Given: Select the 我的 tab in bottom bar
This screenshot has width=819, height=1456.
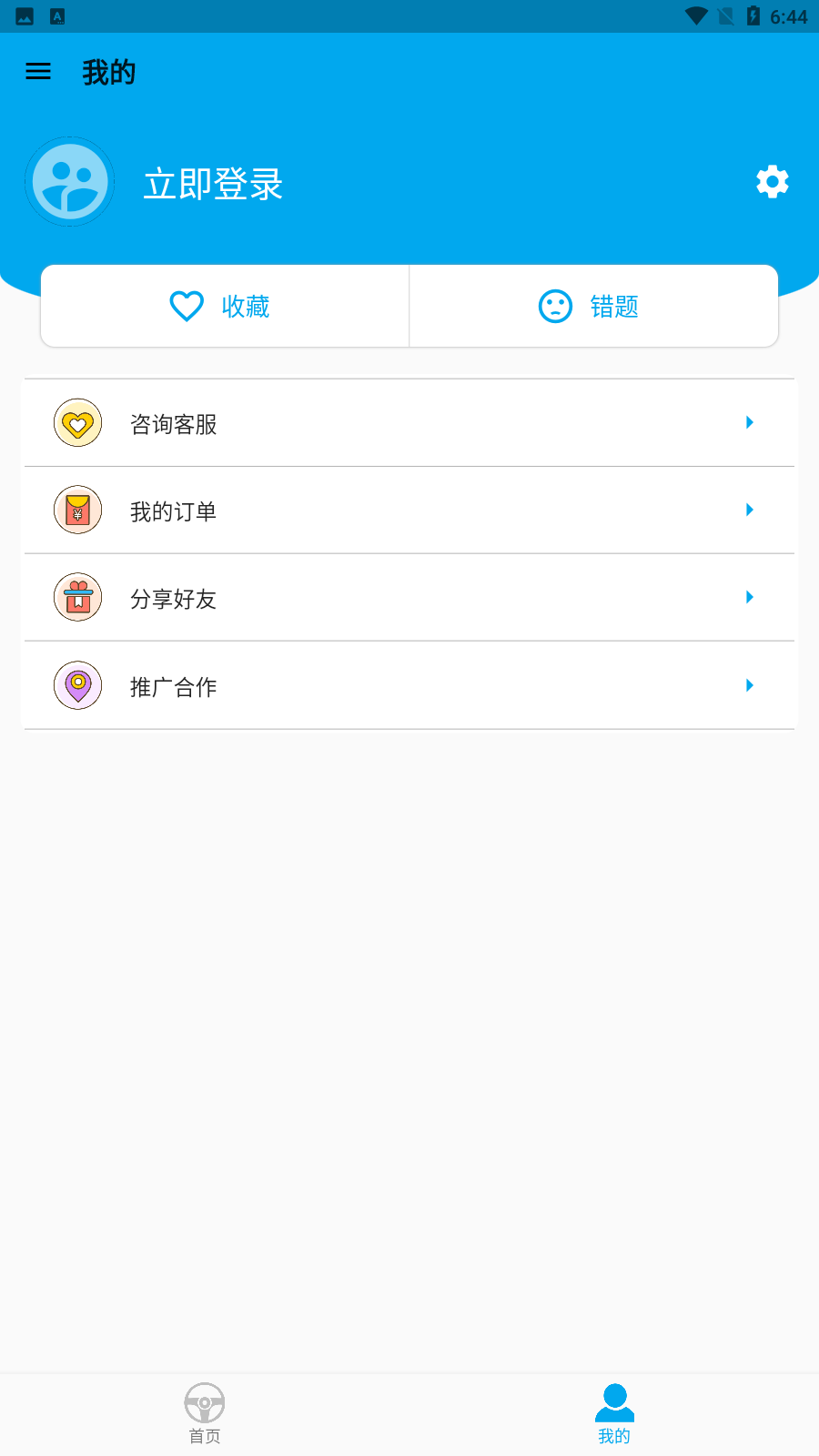Looking at the screenshot, I should 614,1413.
